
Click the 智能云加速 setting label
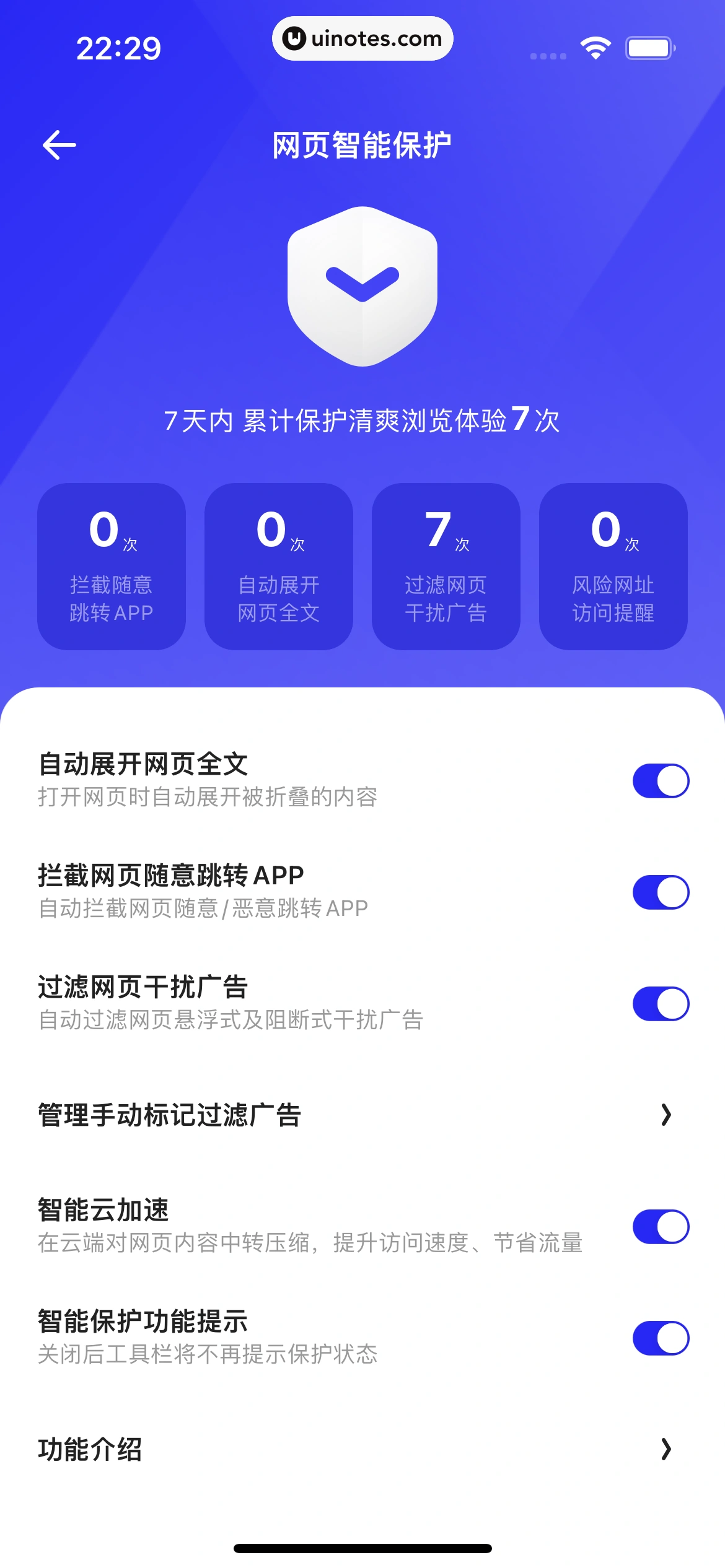102,1211
